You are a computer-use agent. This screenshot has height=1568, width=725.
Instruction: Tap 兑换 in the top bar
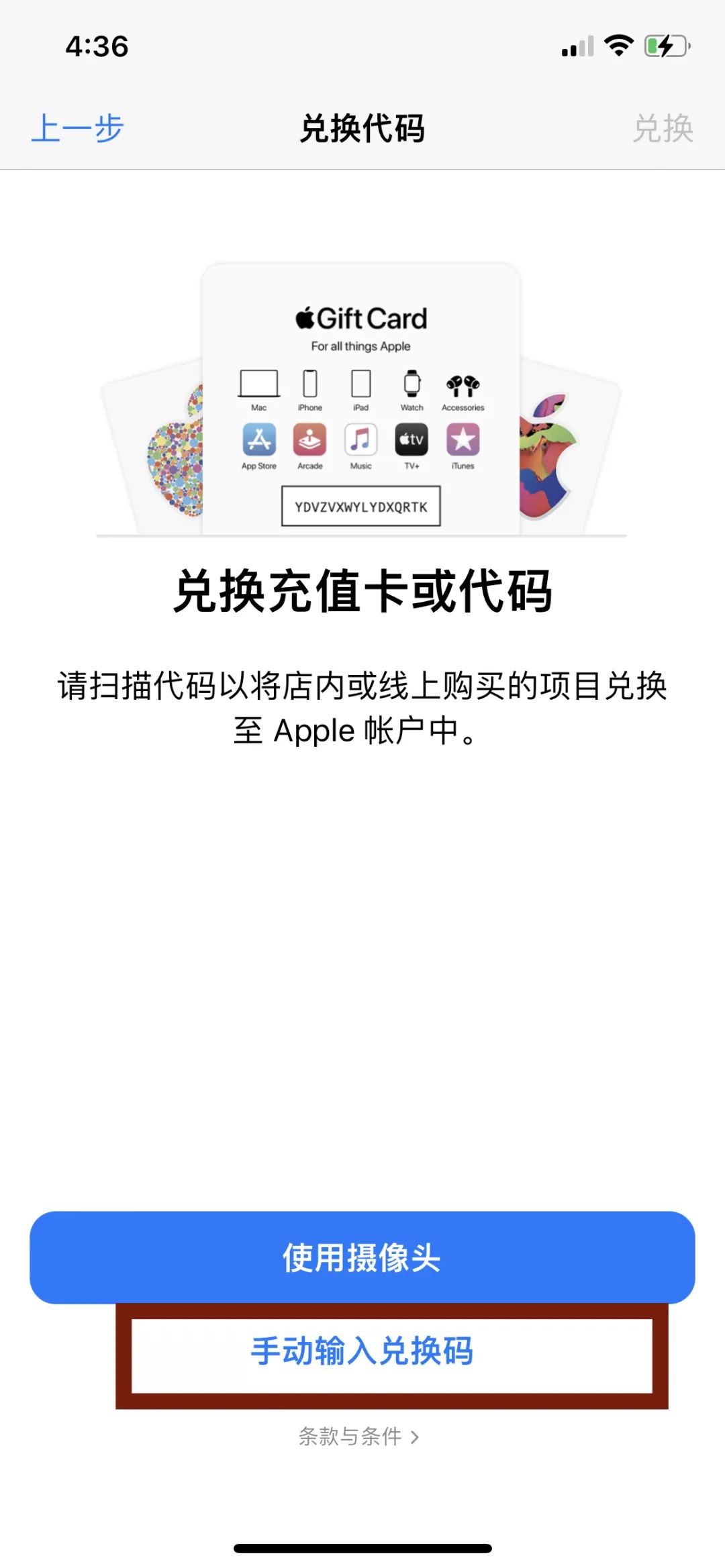pyautogui.click(x=662, y=128)
